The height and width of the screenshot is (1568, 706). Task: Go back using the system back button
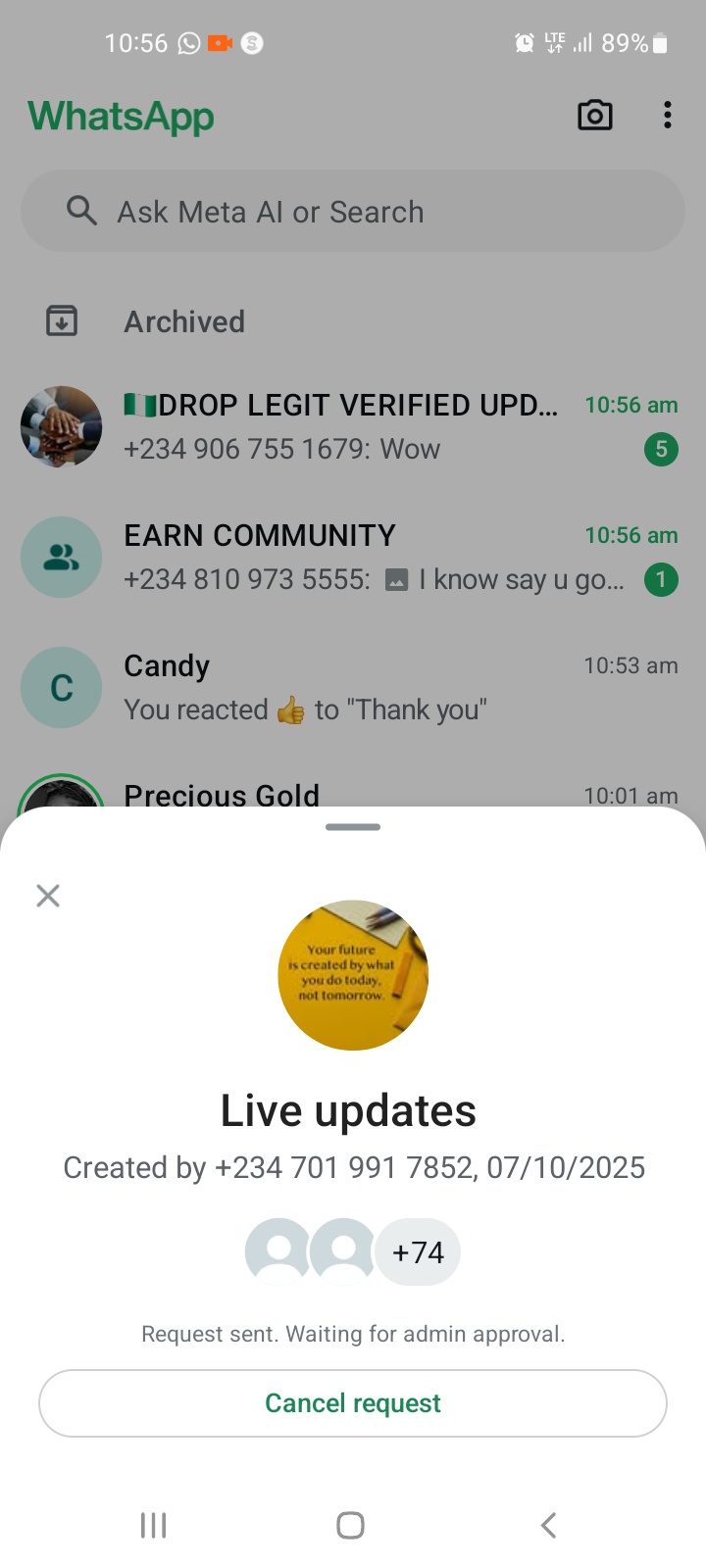548,1525
